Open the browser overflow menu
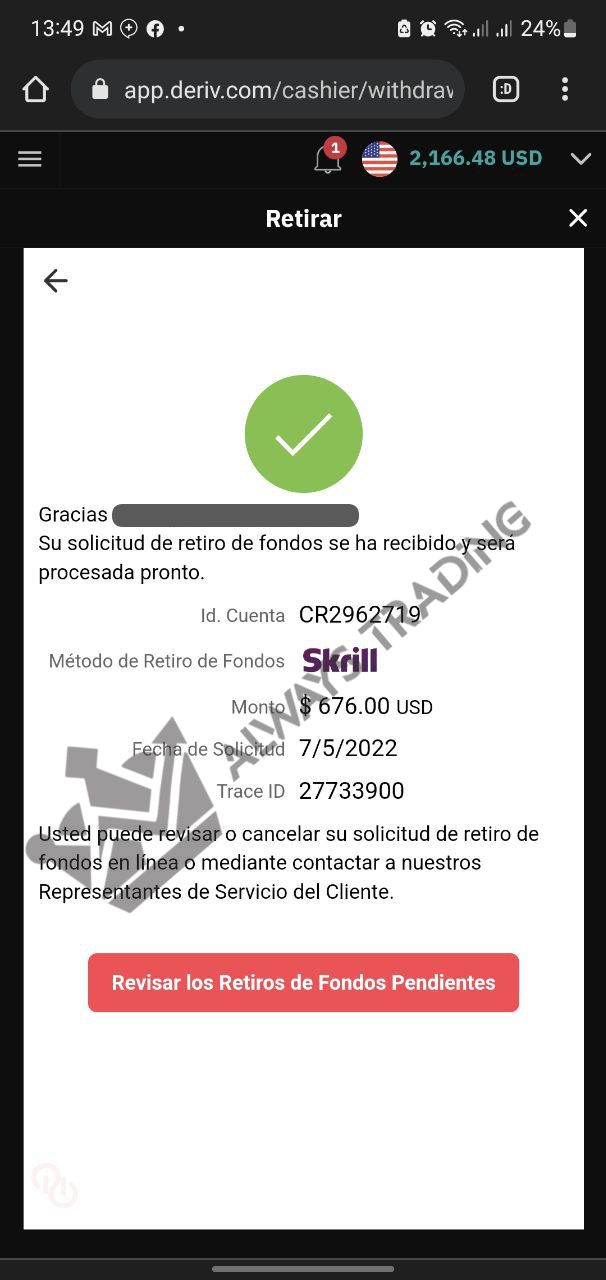This screenshot has height=1280, width=606. tap(565, 90)
